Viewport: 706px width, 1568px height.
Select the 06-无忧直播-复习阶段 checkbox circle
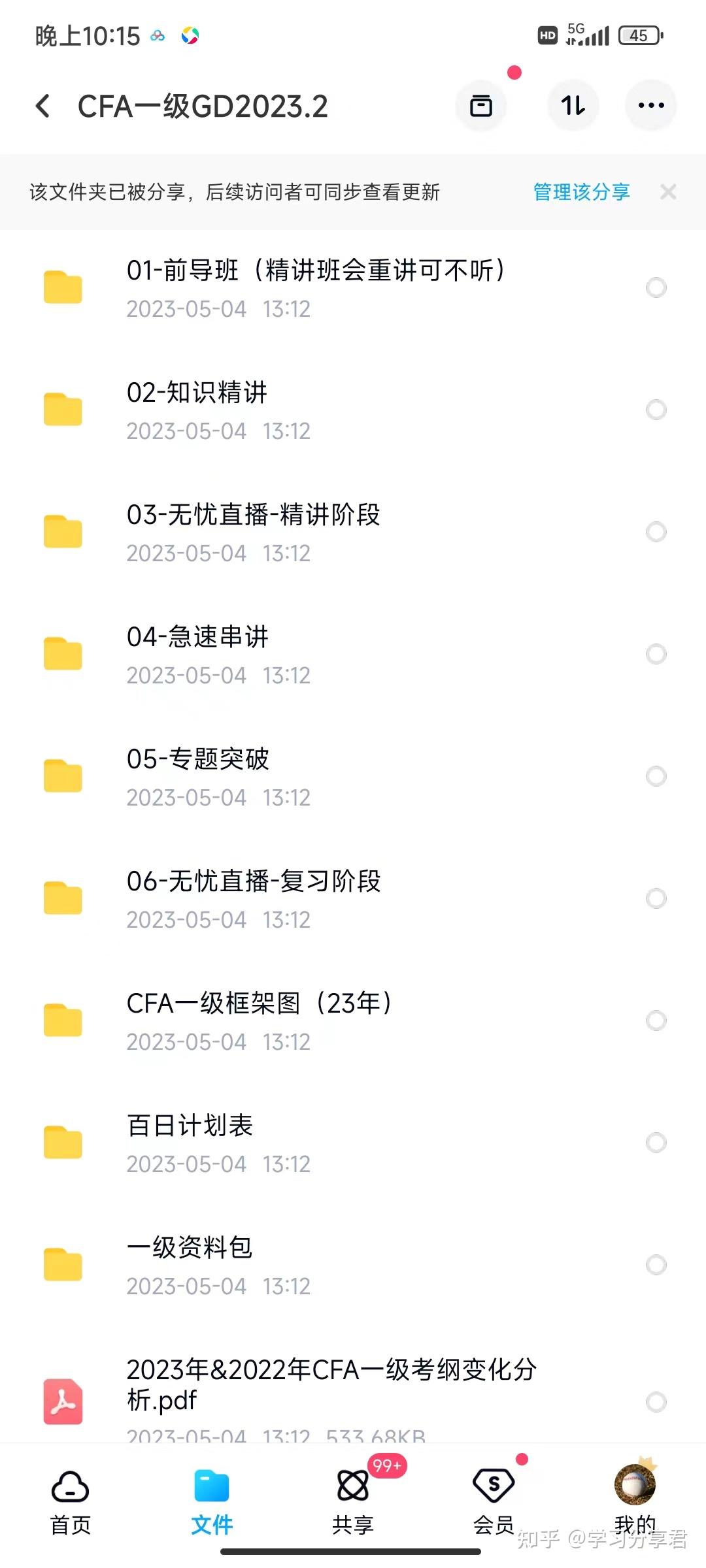[656, 898]
